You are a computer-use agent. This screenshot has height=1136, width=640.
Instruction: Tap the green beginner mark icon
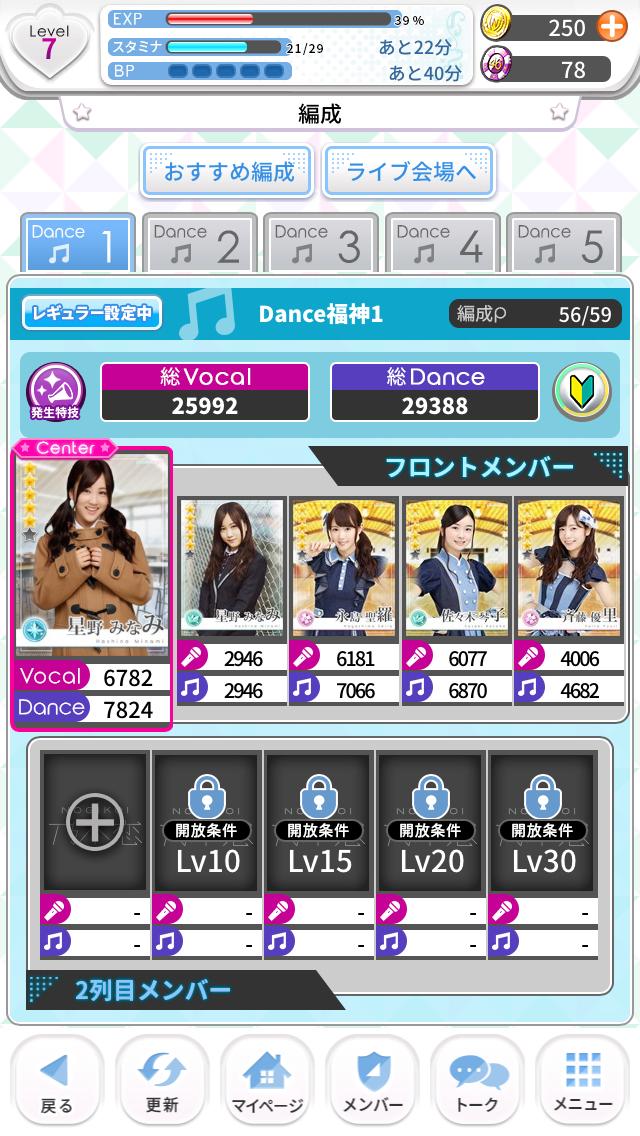pos(582,392)
